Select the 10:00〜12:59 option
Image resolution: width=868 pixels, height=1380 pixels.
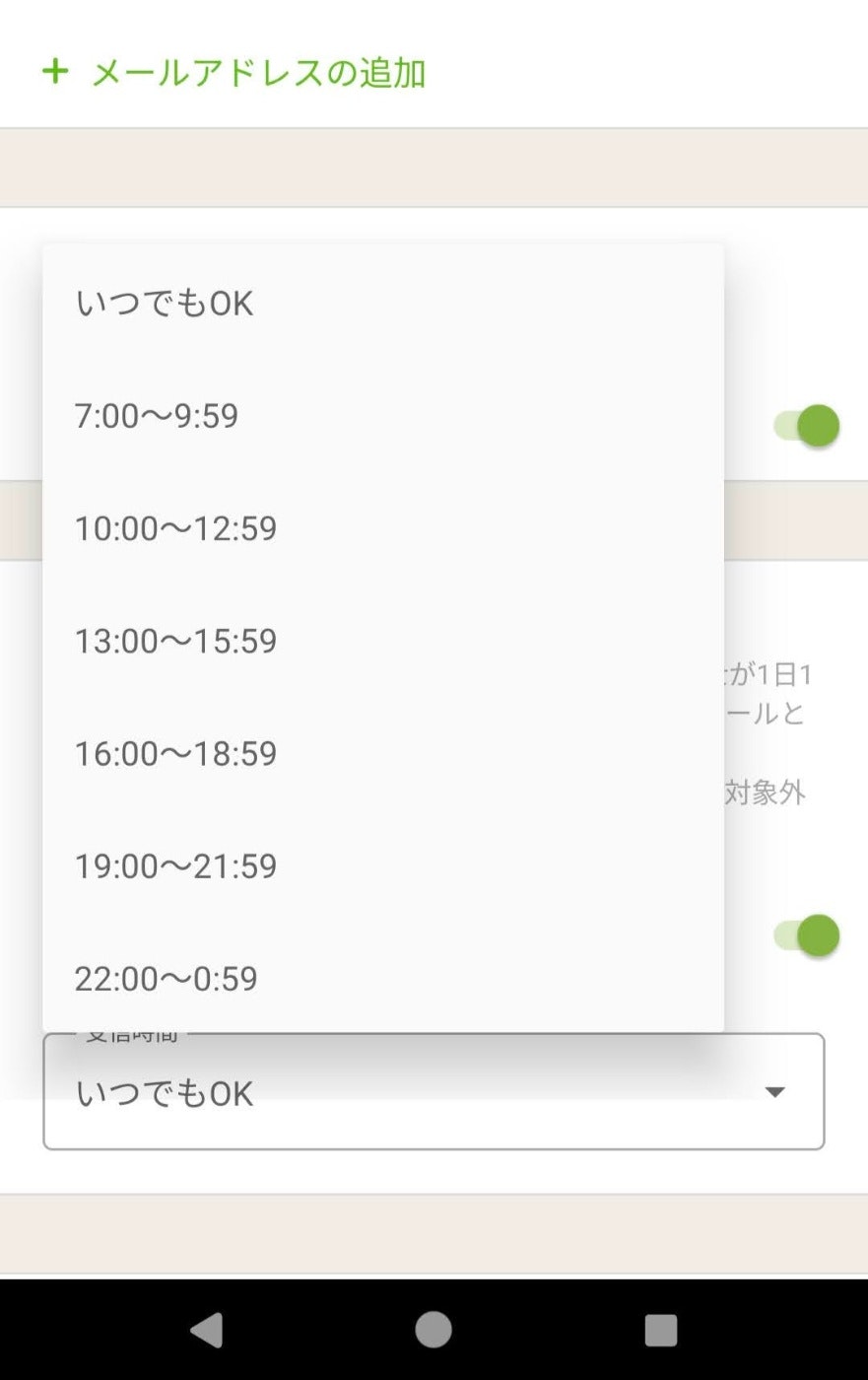(177, 528)
